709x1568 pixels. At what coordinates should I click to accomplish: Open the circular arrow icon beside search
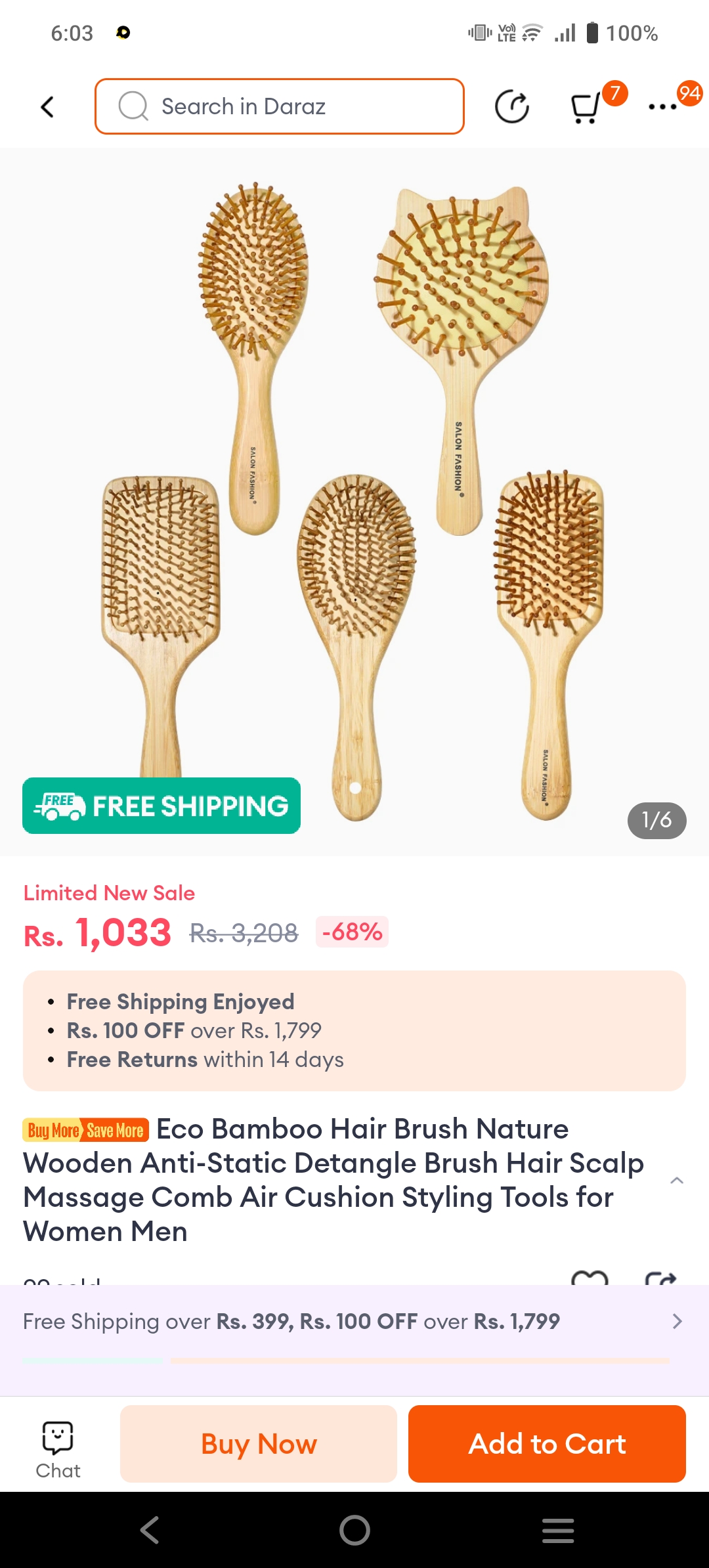pos(511,107)
